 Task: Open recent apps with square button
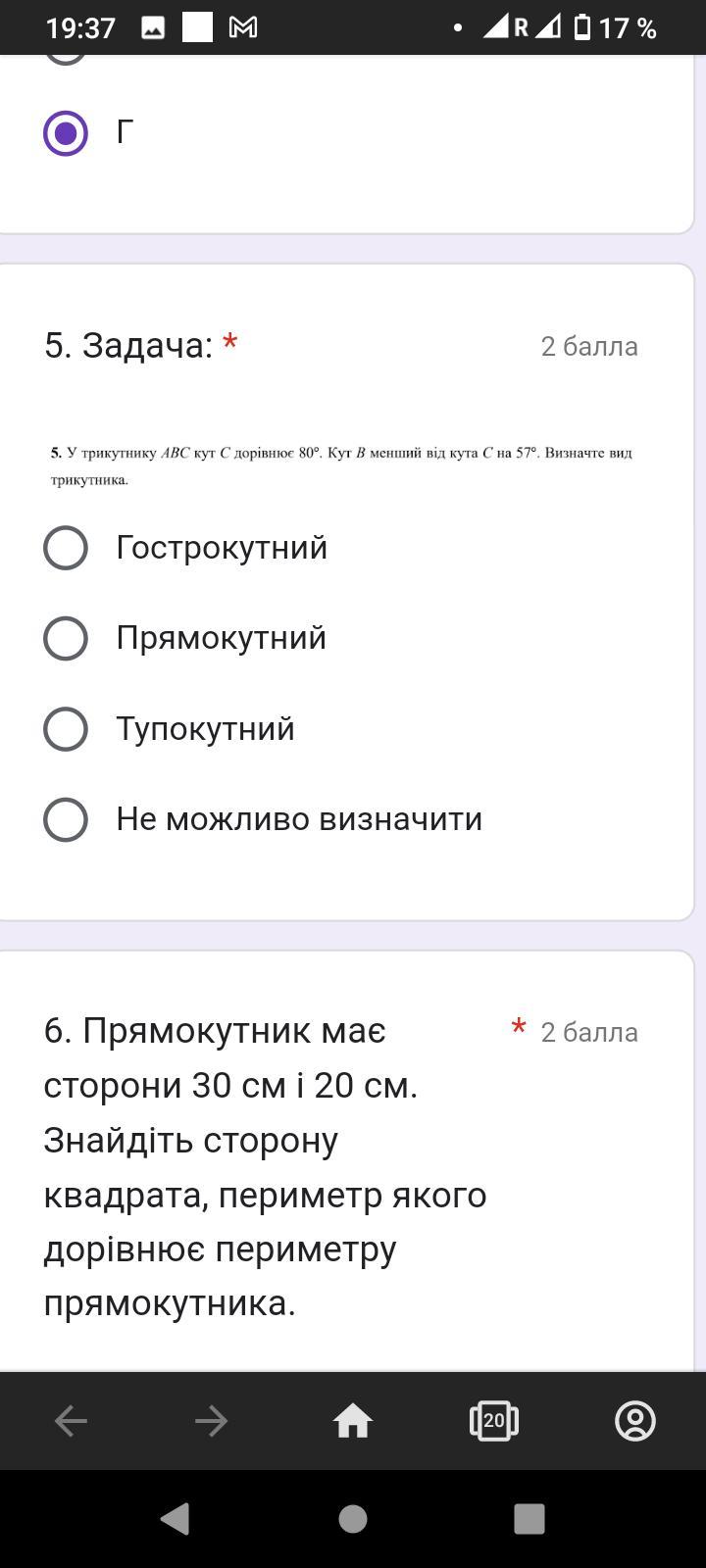point(529,1518)
